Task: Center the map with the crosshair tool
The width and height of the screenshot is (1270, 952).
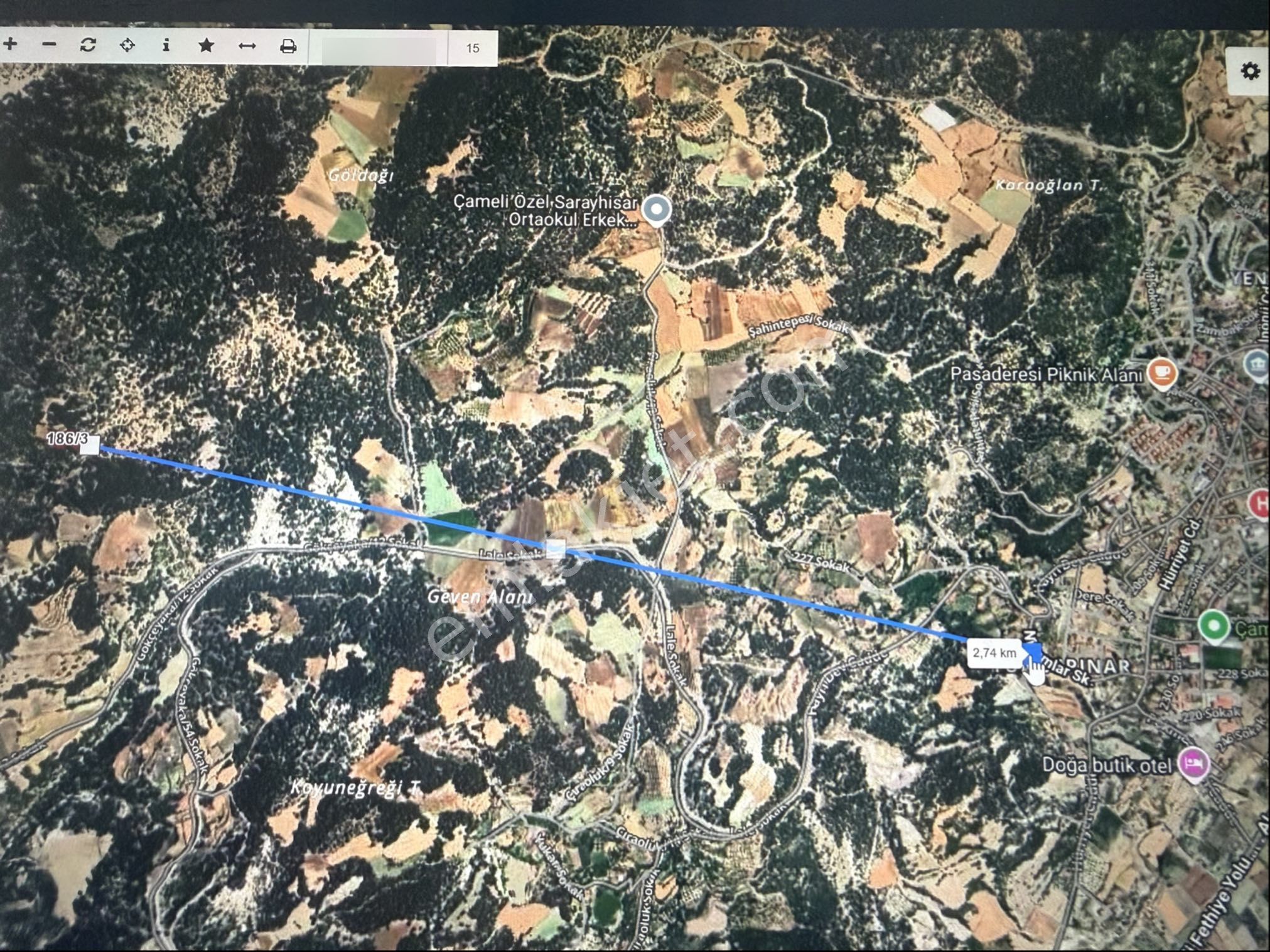Action: pyautogui.click(x=127, y=45)
